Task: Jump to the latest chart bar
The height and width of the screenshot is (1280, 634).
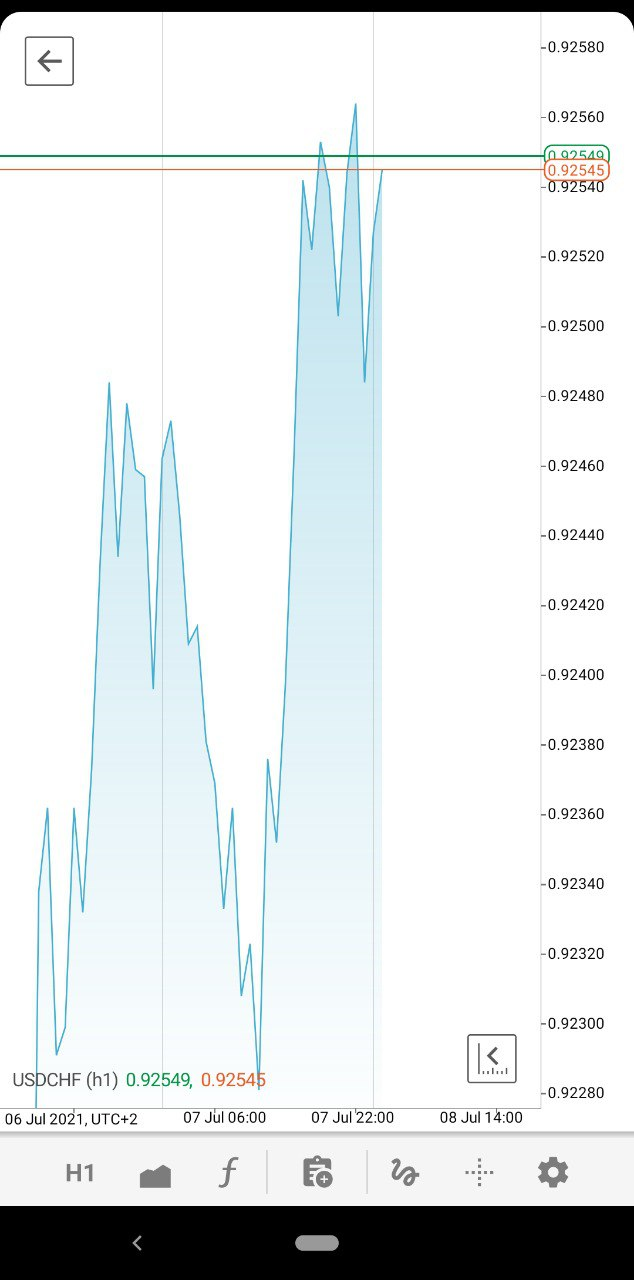Action: pyautogui.click(x=492, y=1058)
